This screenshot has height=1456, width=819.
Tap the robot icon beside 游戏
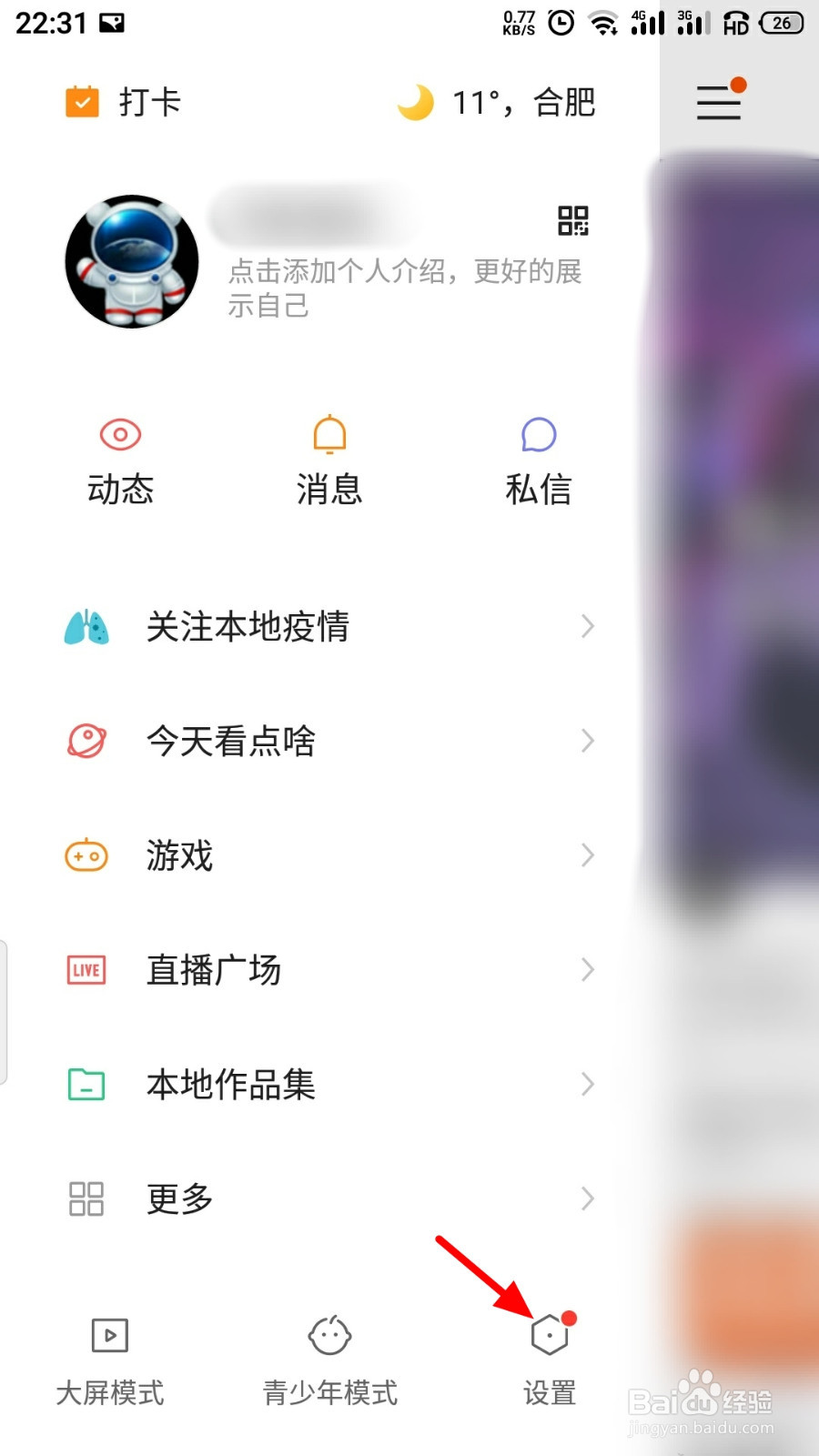86,855
